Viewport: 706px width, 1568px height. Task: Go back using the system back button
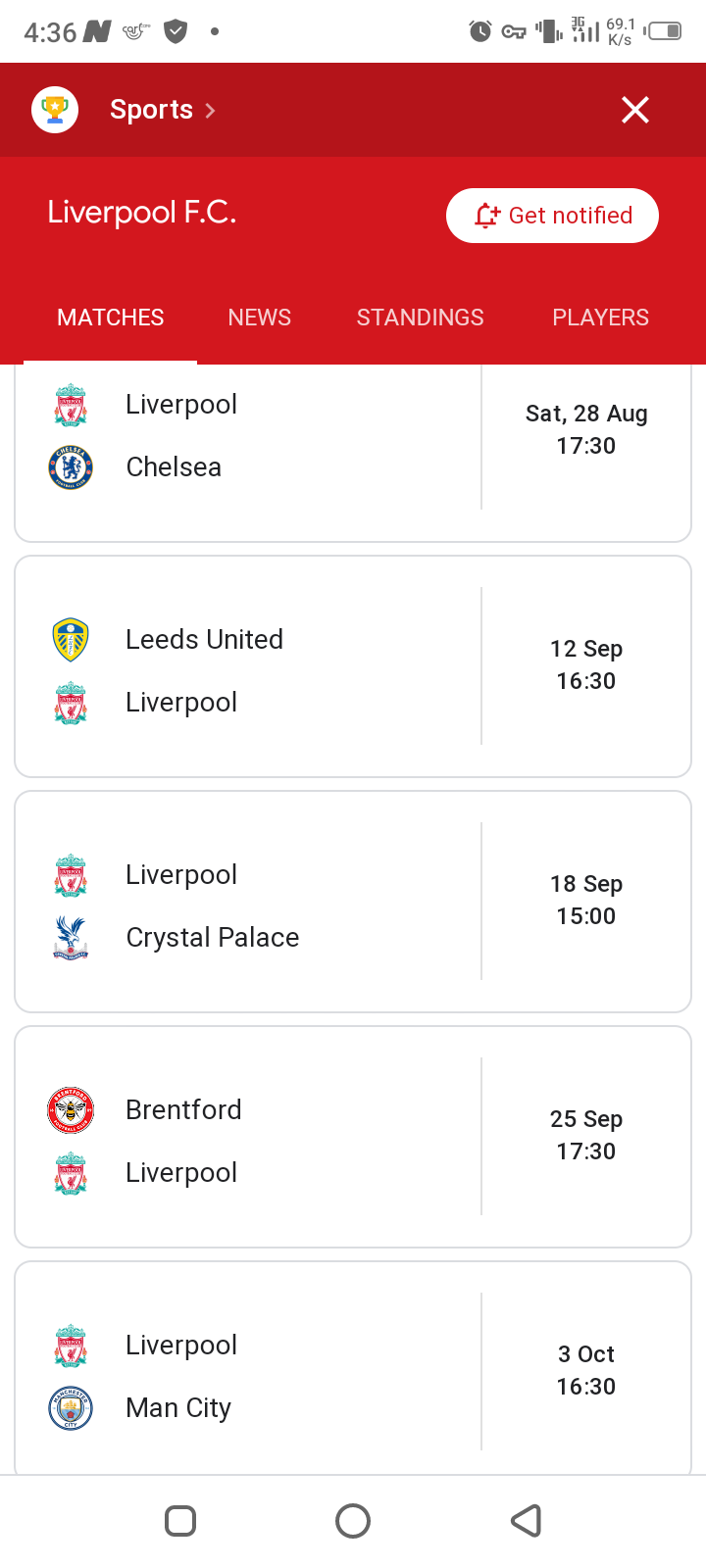coord(527,1521)
